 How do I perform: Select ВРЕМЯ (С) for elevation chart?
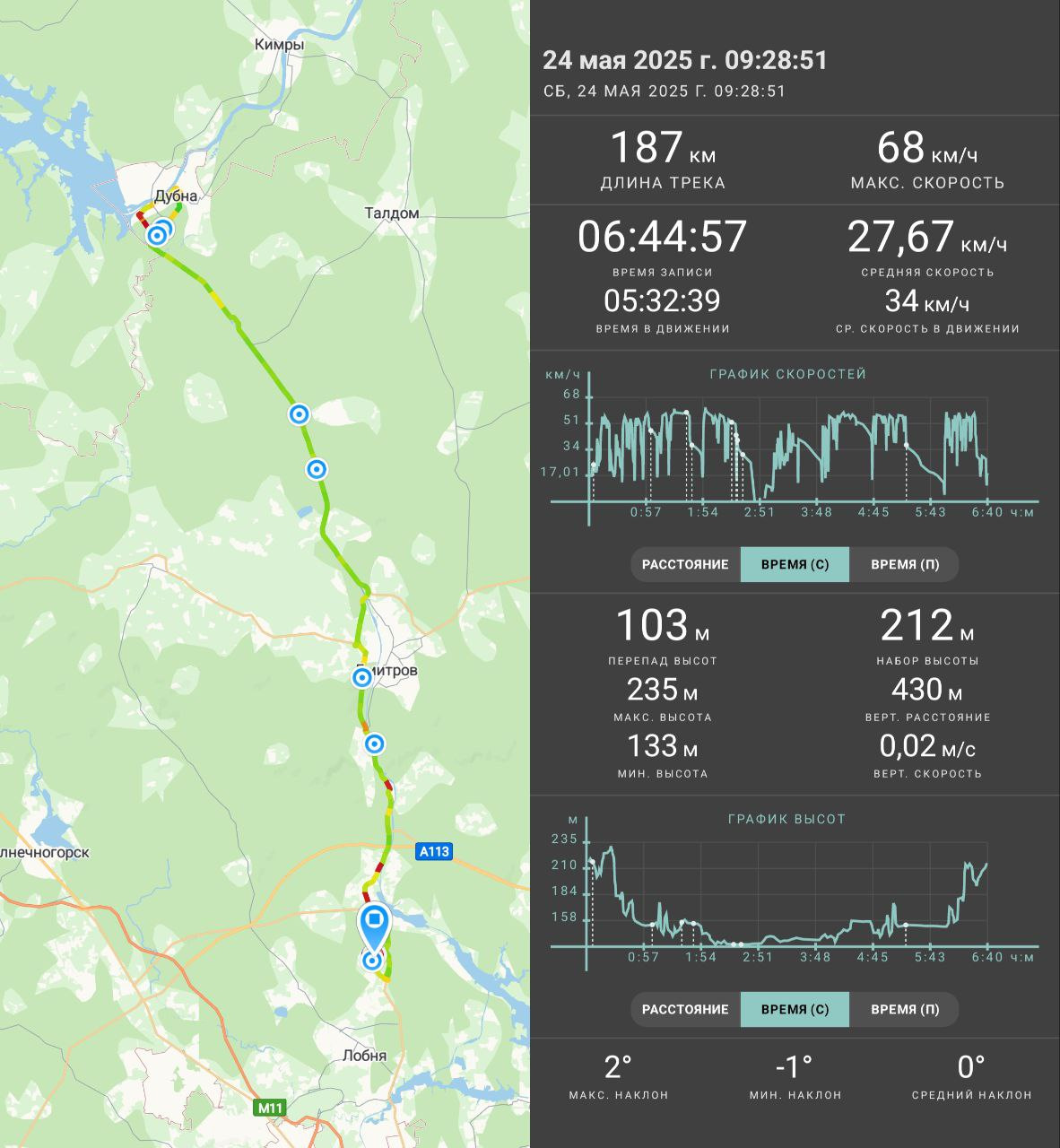point(795,1010)
